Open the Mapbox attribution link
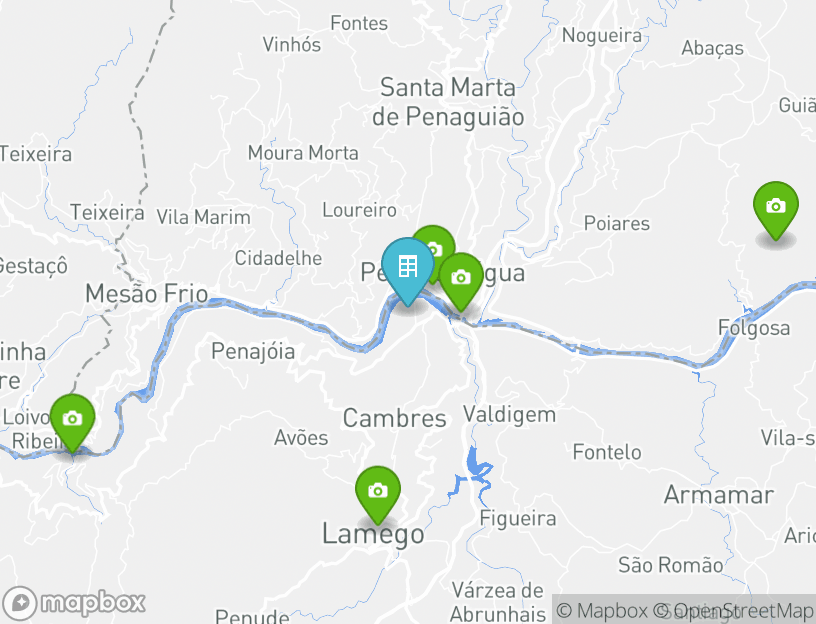 coord(603,610)
